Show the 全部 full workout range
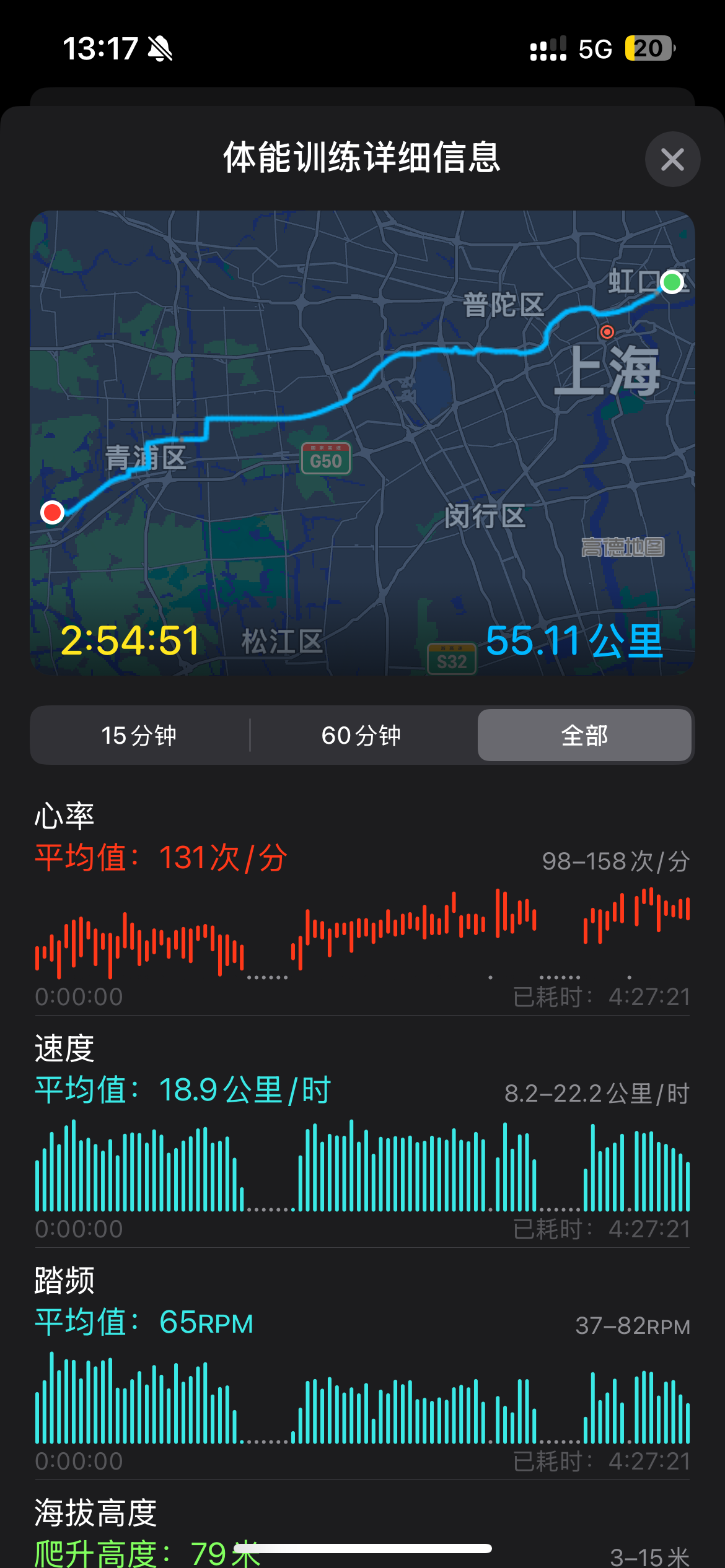This screenshot has width=725, height=1568. (x=584, y=735)
